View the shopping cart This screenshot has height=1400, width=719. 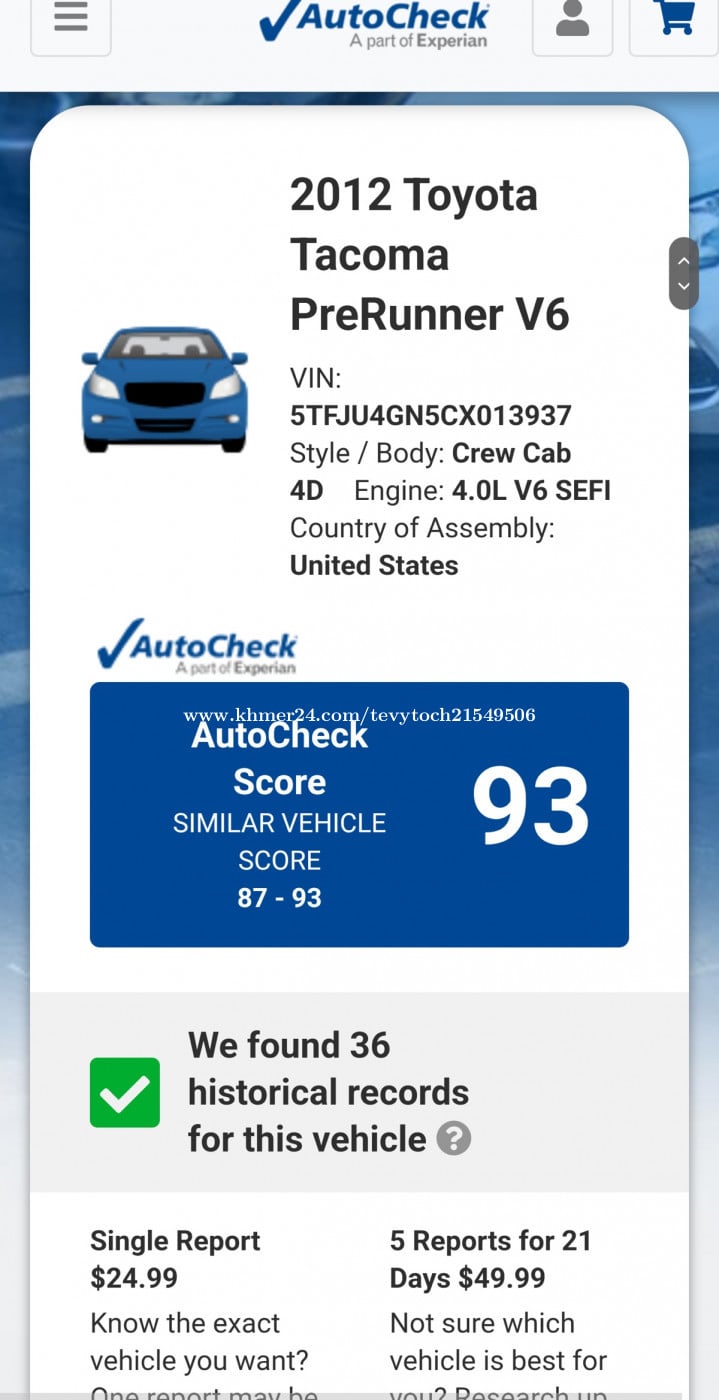click(676, 18)
